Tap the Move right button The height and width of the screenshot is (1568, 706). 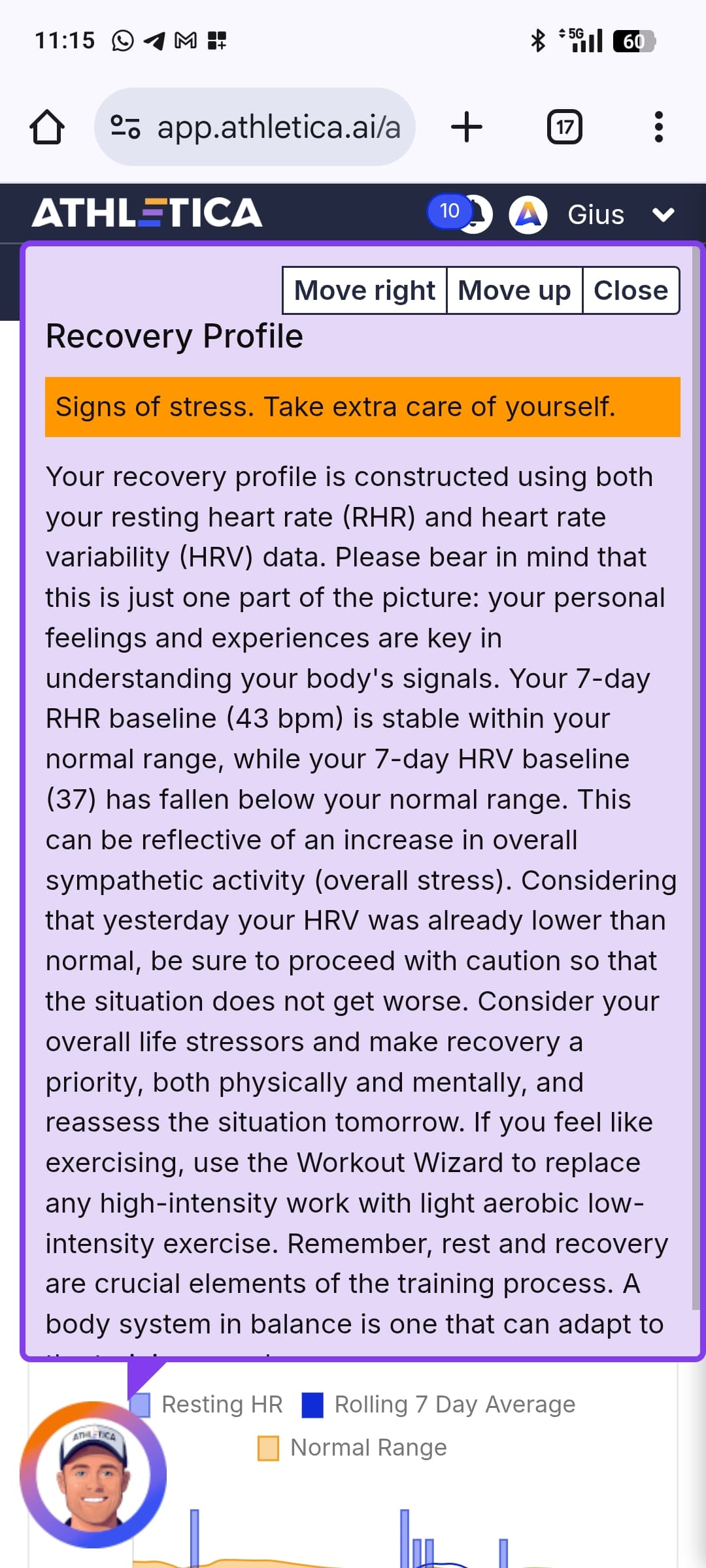[365, 290]
